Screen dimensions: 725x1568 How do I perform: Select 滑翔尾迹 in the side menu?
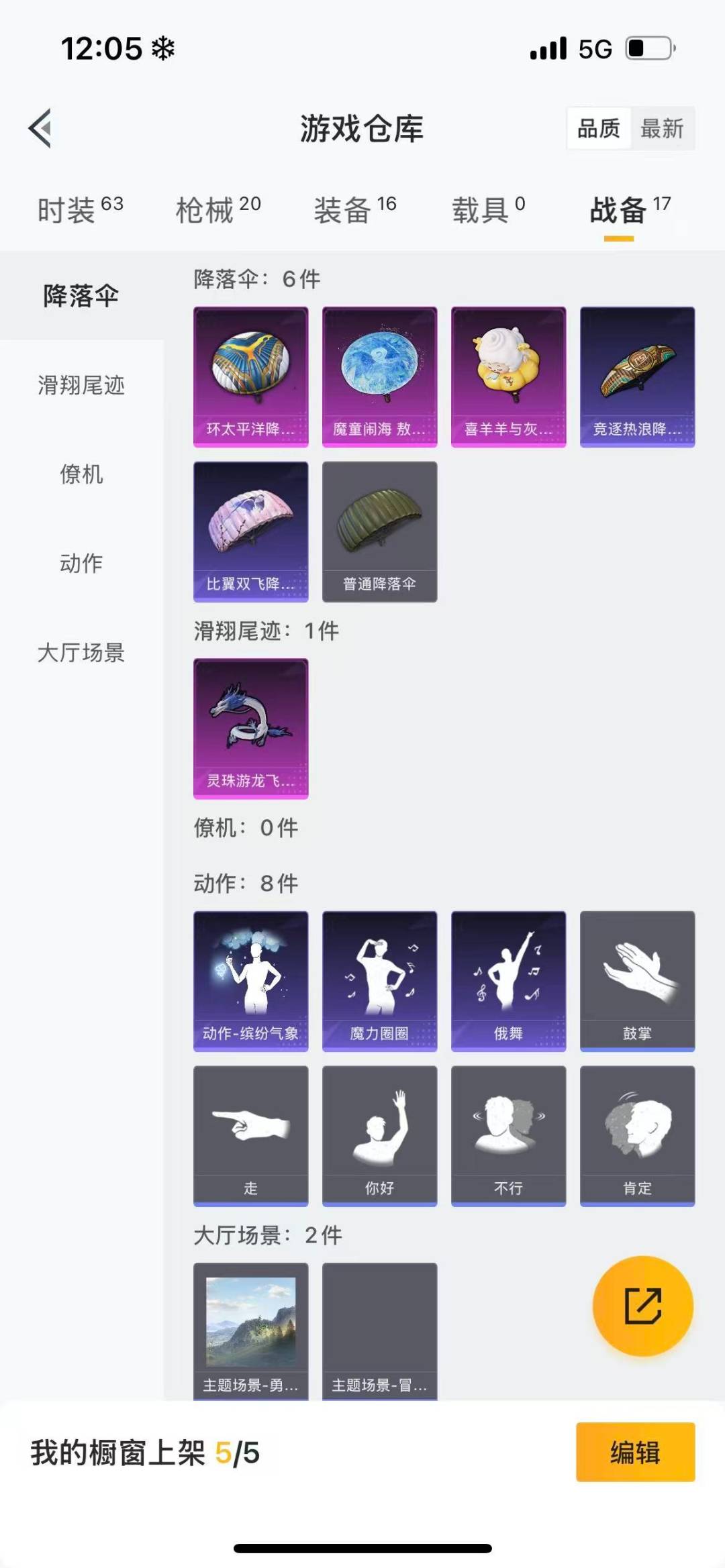[x=81, y=385]
